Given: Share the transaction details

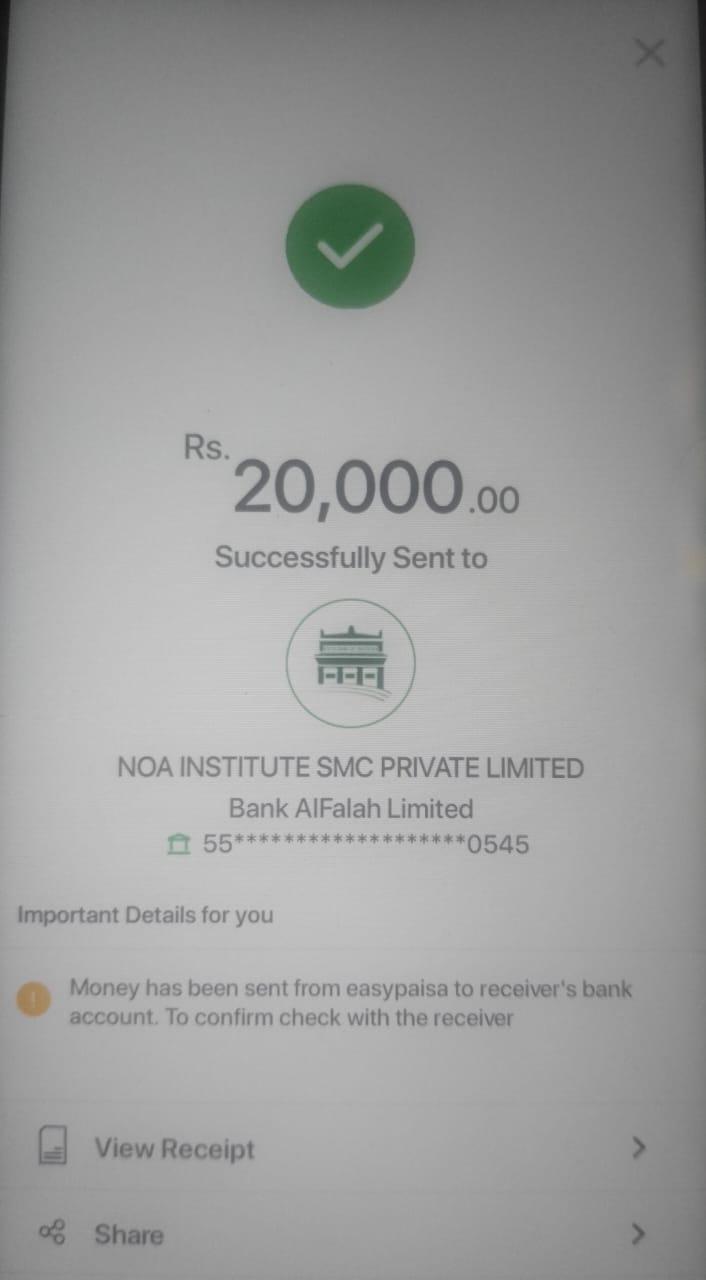Looking at the screenshot, I should pos(129,1234).
